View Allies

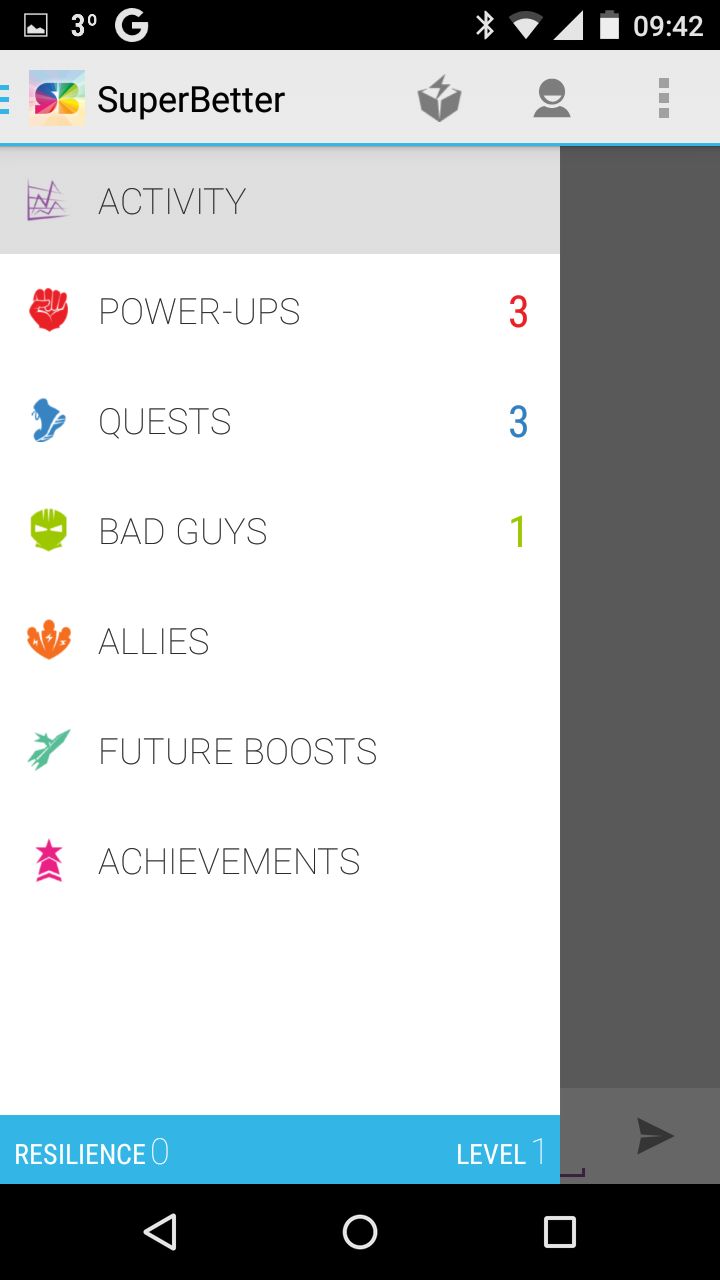tap(280, 641)
